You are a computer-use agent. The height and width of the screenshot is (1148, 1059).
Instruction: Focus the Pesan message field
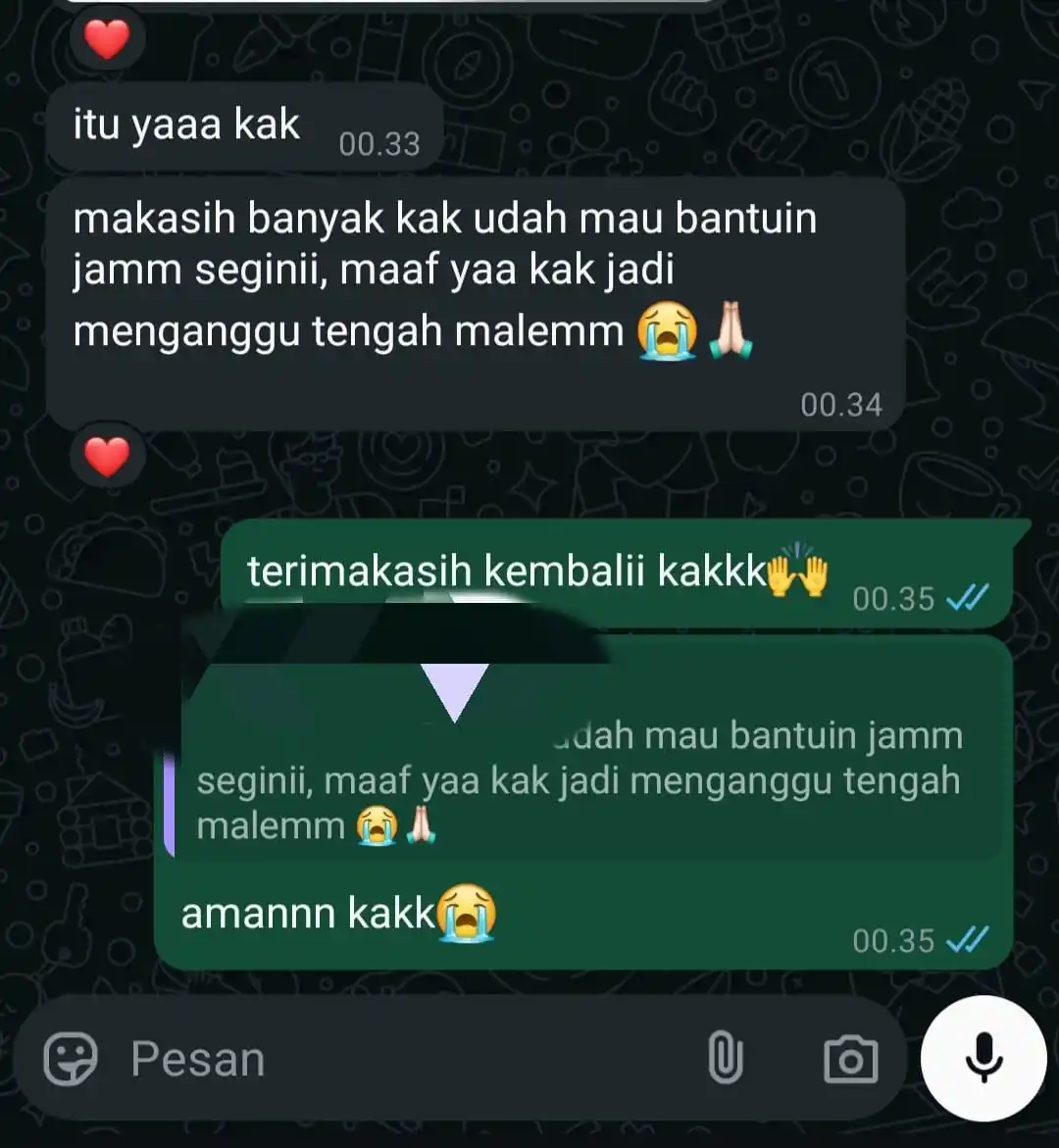click(x=392, y=1060)
